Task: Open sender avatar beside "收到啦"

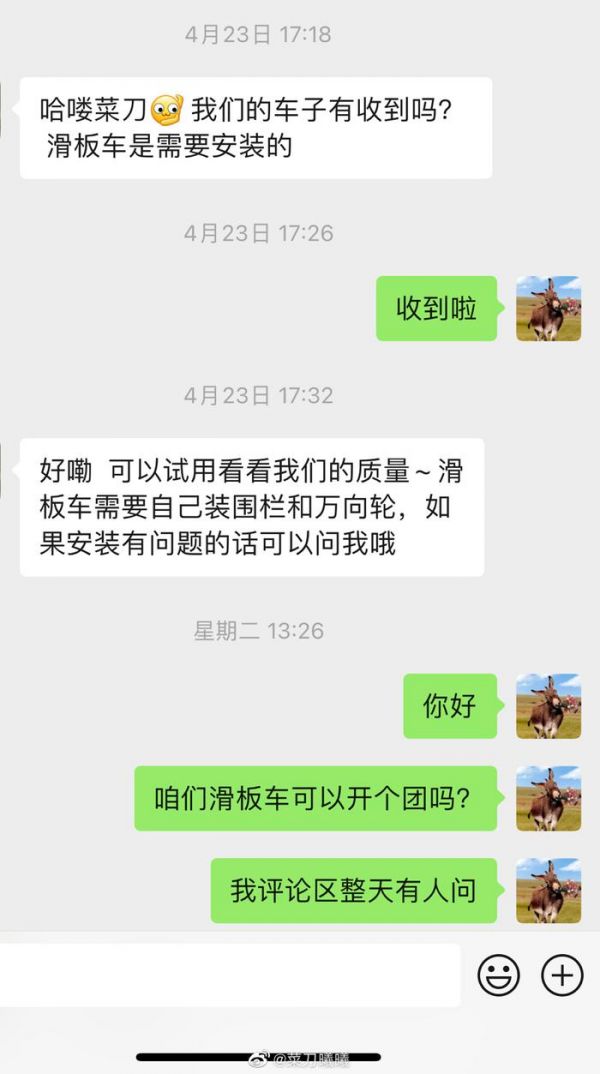Action: click(548, 308)
